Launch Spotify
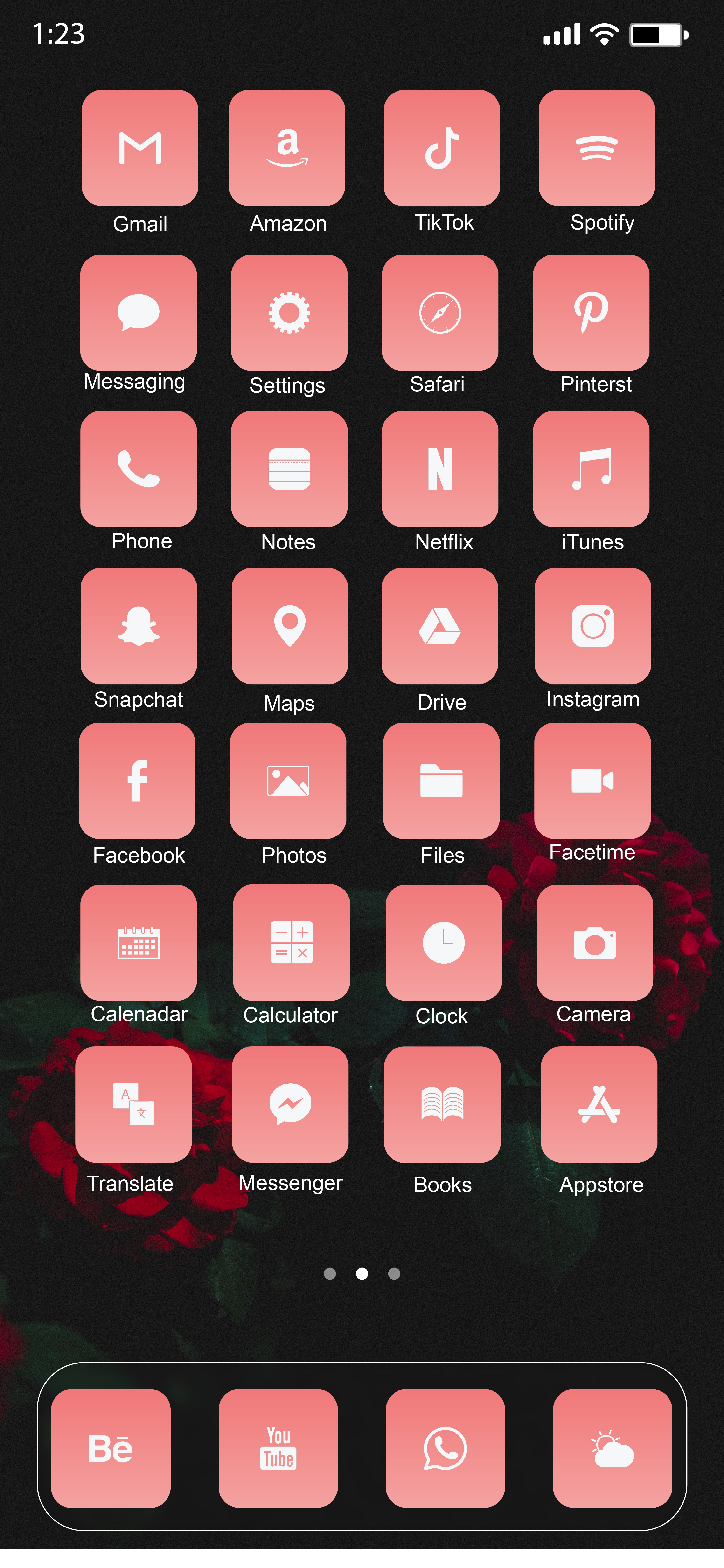The height and width of the screenshot is (1568, 724). click(597, 148)
